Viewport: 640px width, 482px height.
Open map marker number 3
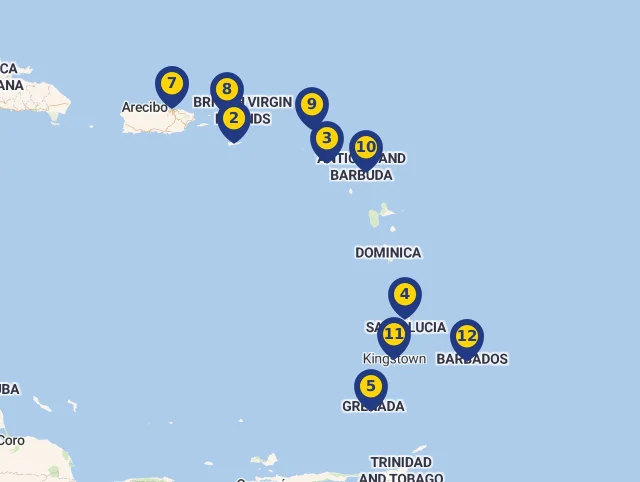[x=326, y=138]
